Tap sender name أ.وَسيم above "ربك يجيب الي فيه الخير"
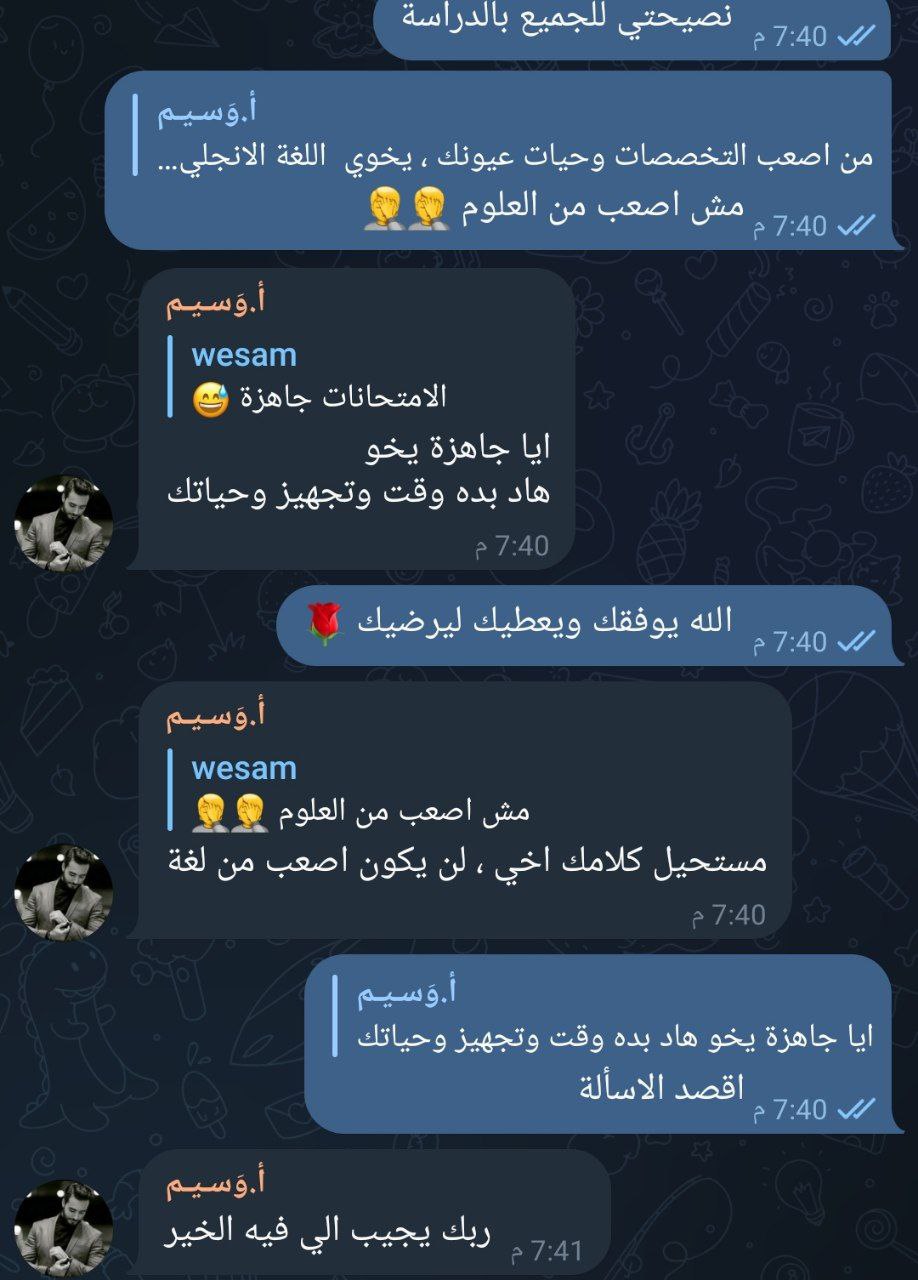This screenshot has height=1280, width=918. (x=216, y=1184)
